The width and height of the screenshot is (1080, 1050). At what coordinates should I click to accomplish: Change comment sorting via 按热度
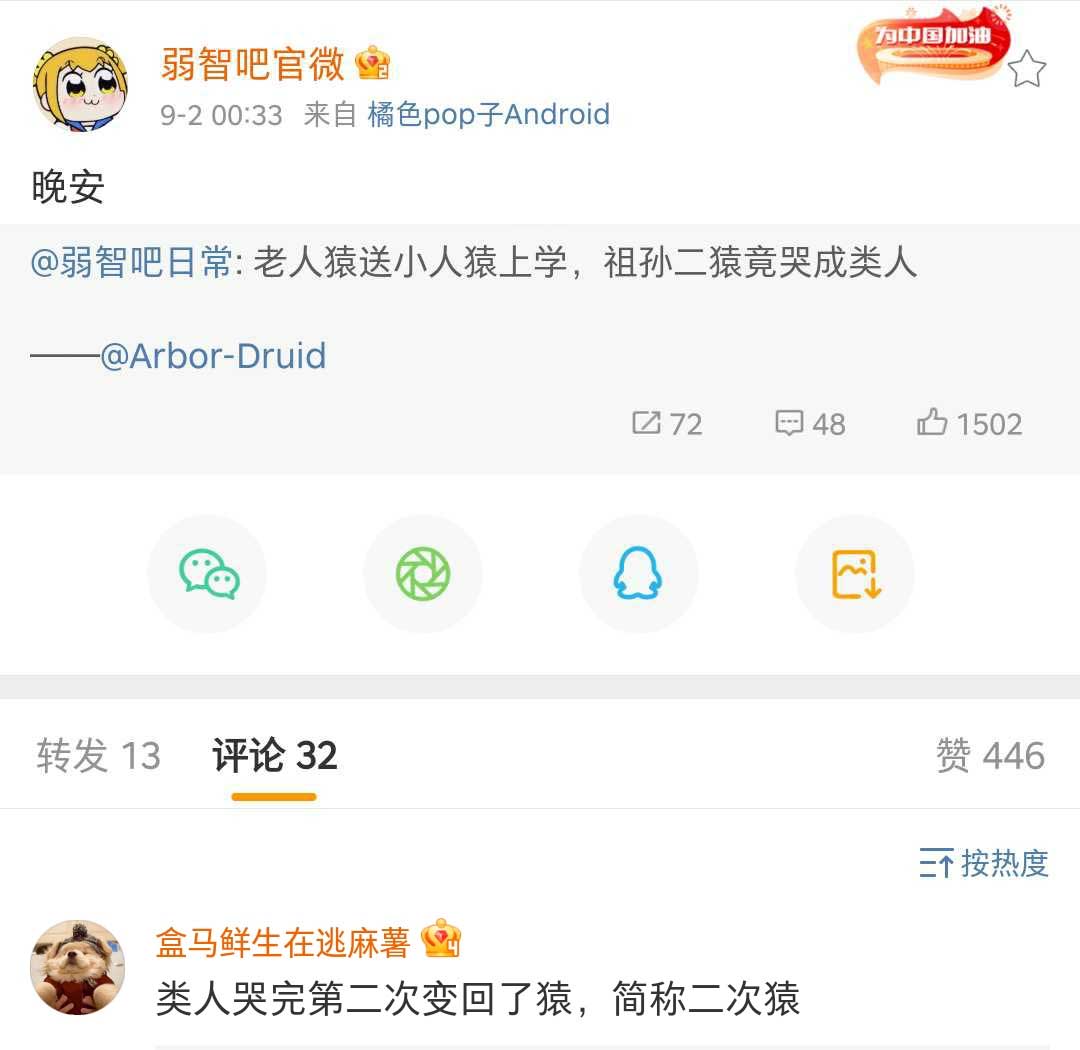point(984,863)
